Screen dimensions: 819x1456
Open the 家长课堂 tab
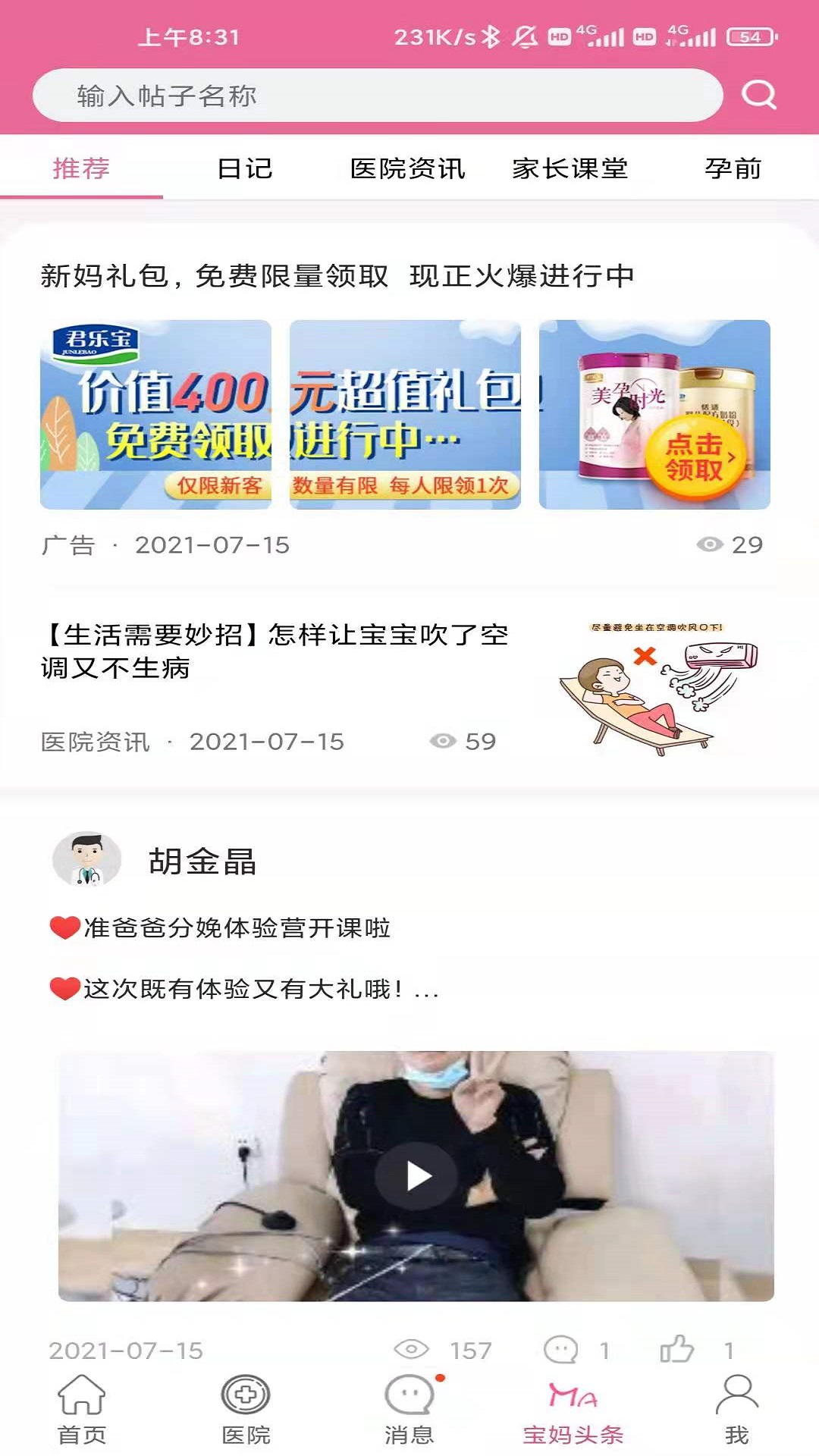[x=573, y=169]
